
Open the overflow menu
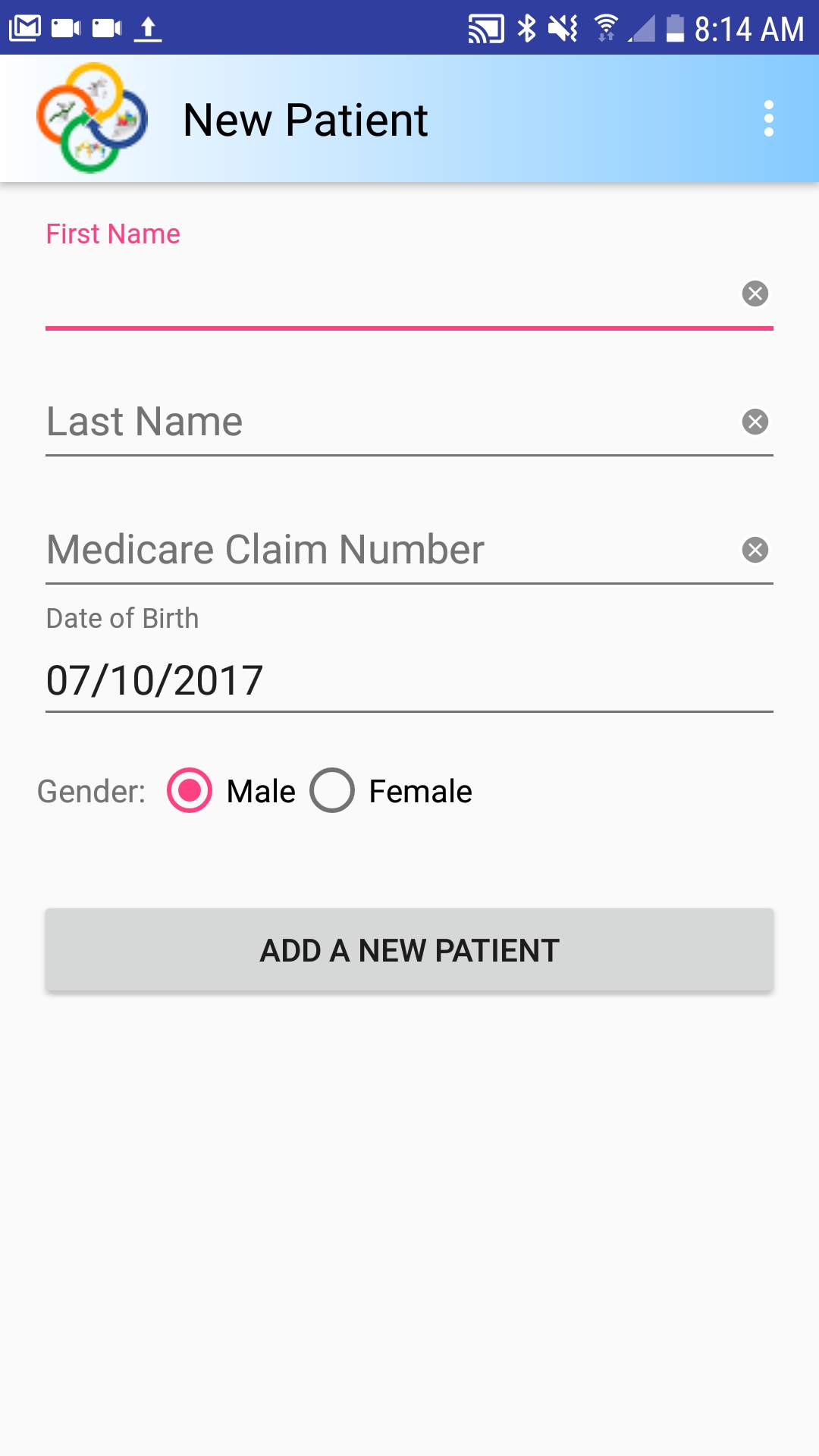pyautogui.click(x=768, y=119)
